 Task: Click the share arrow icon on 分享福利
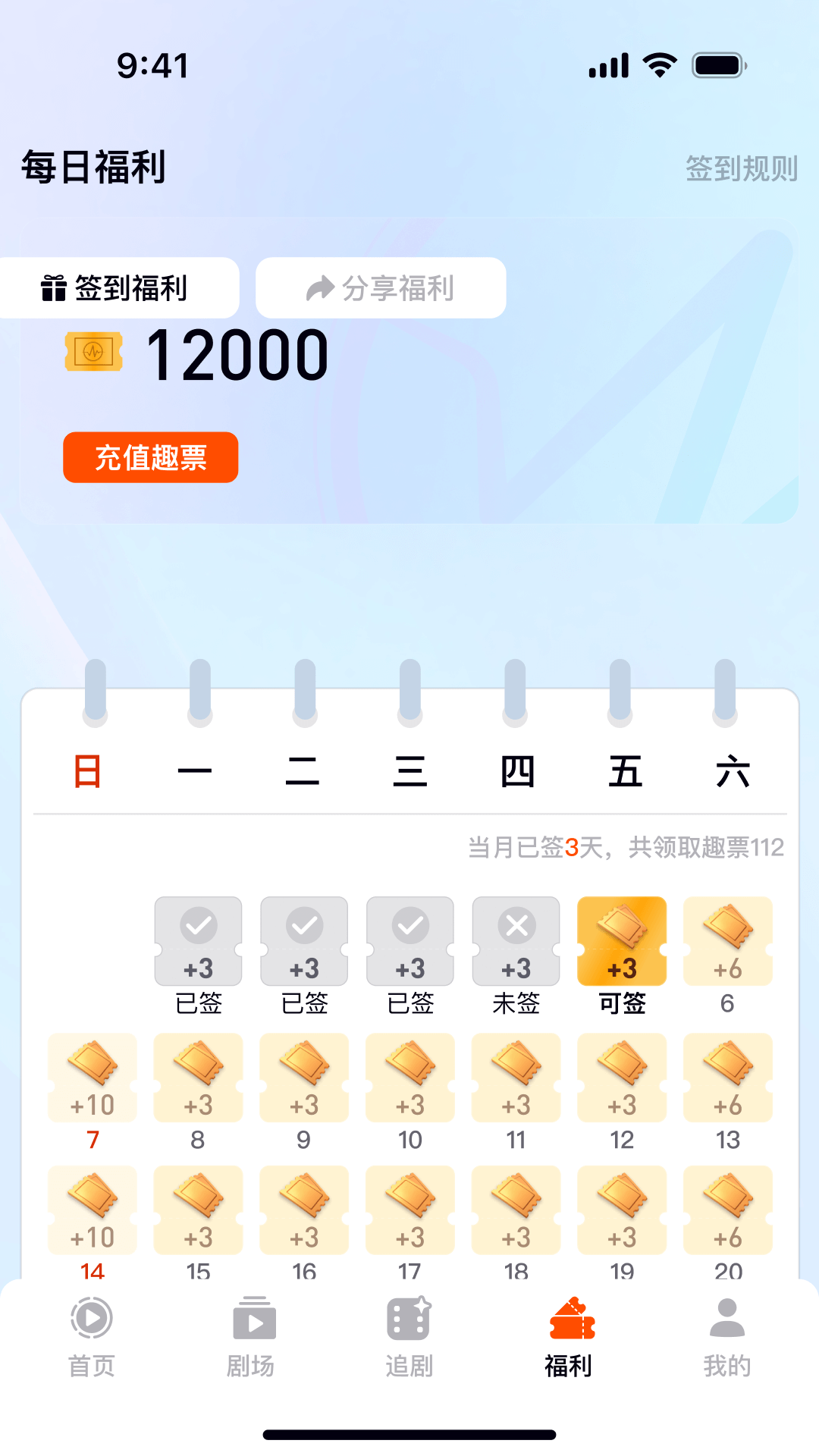tap(318, 287)
